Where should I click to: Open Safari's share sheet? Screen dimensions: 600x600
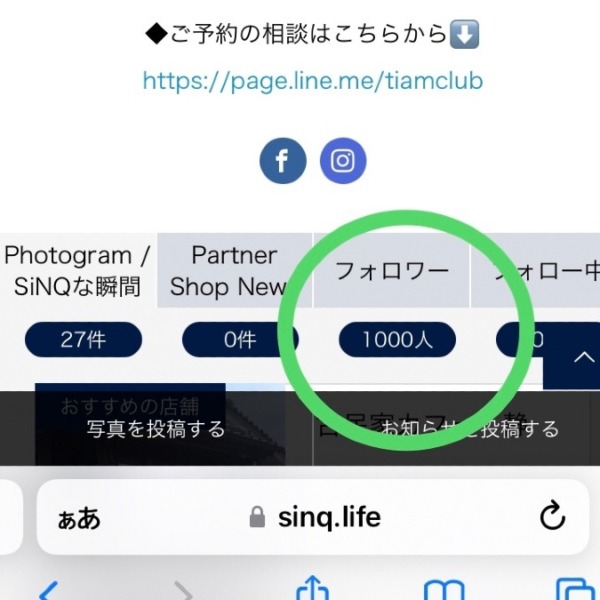click(313, 587)
